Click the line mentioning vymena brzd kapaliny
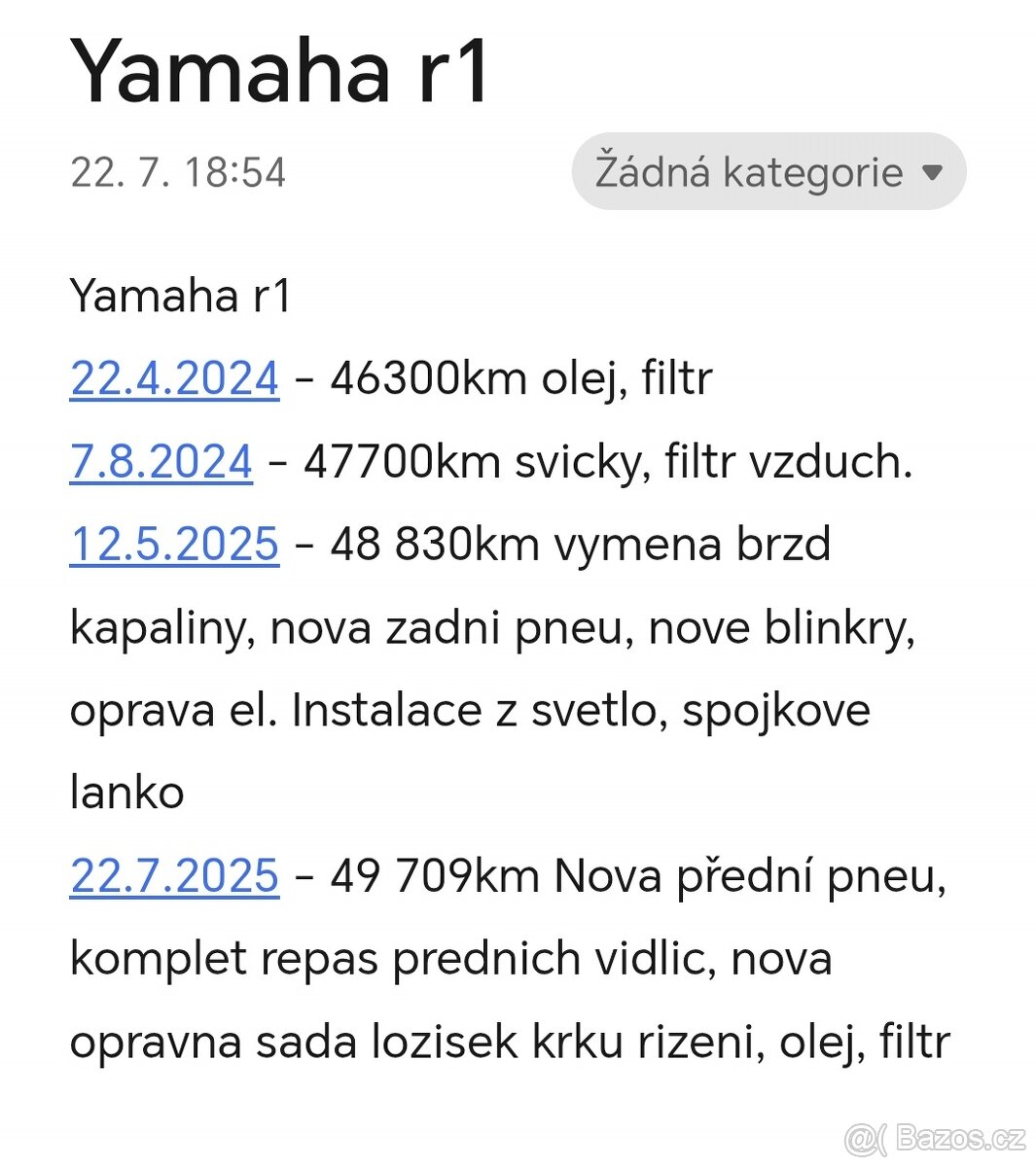1036x1167 pixels. [x=584, y=545]
